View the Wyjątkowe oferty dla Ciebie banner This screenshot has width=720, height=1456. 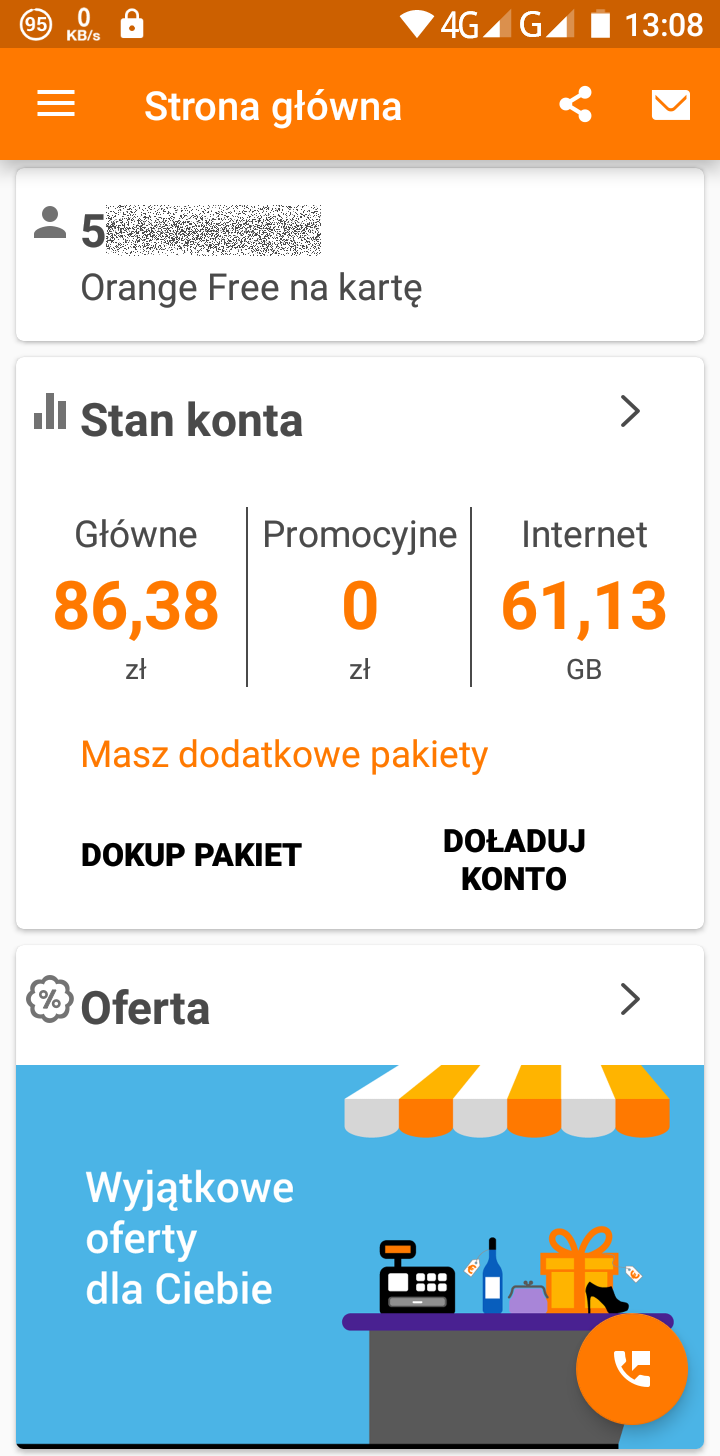[300, 1240]
